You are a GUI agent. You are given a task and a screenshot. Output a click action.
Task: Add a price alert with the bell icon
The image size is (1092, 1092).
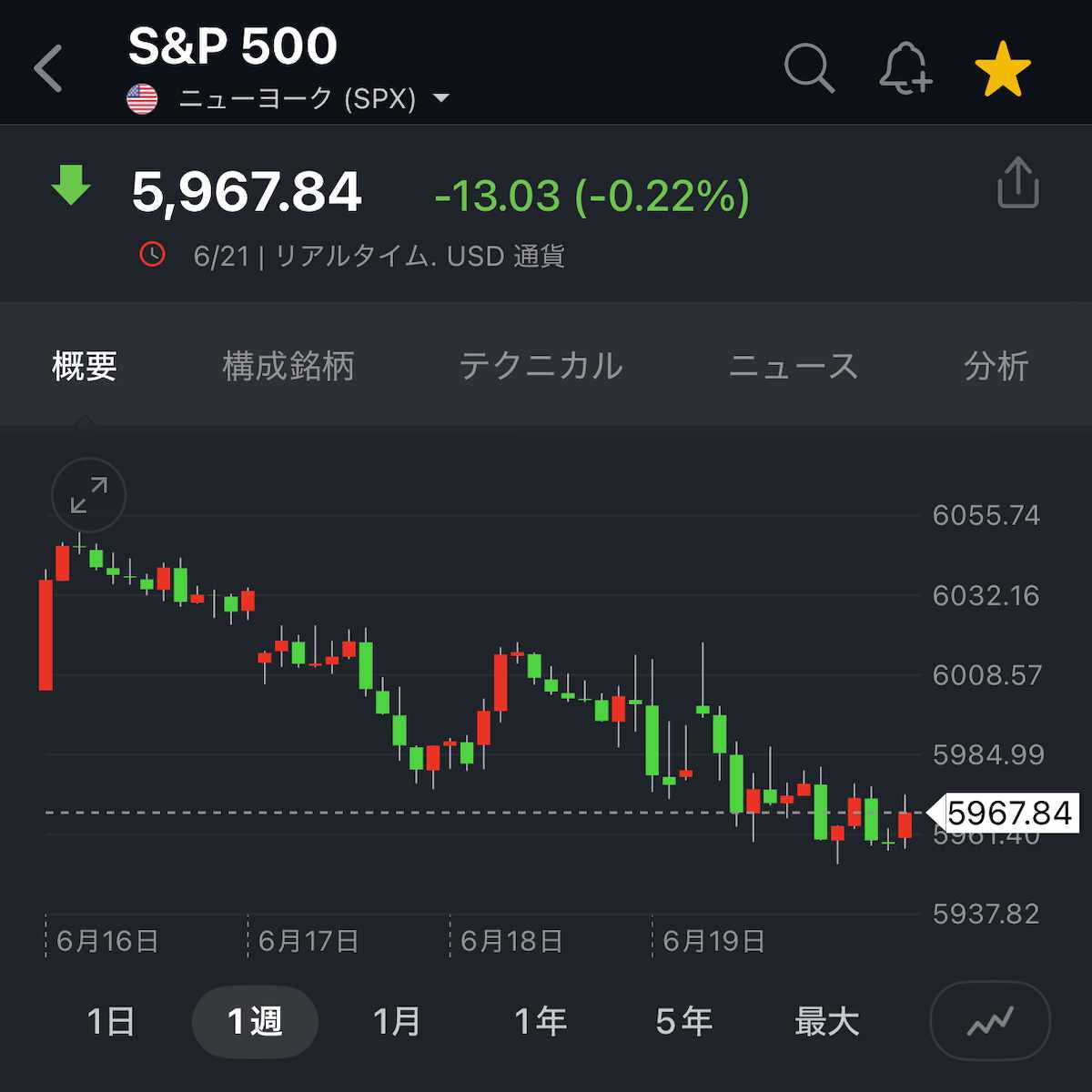click(905, 68)
